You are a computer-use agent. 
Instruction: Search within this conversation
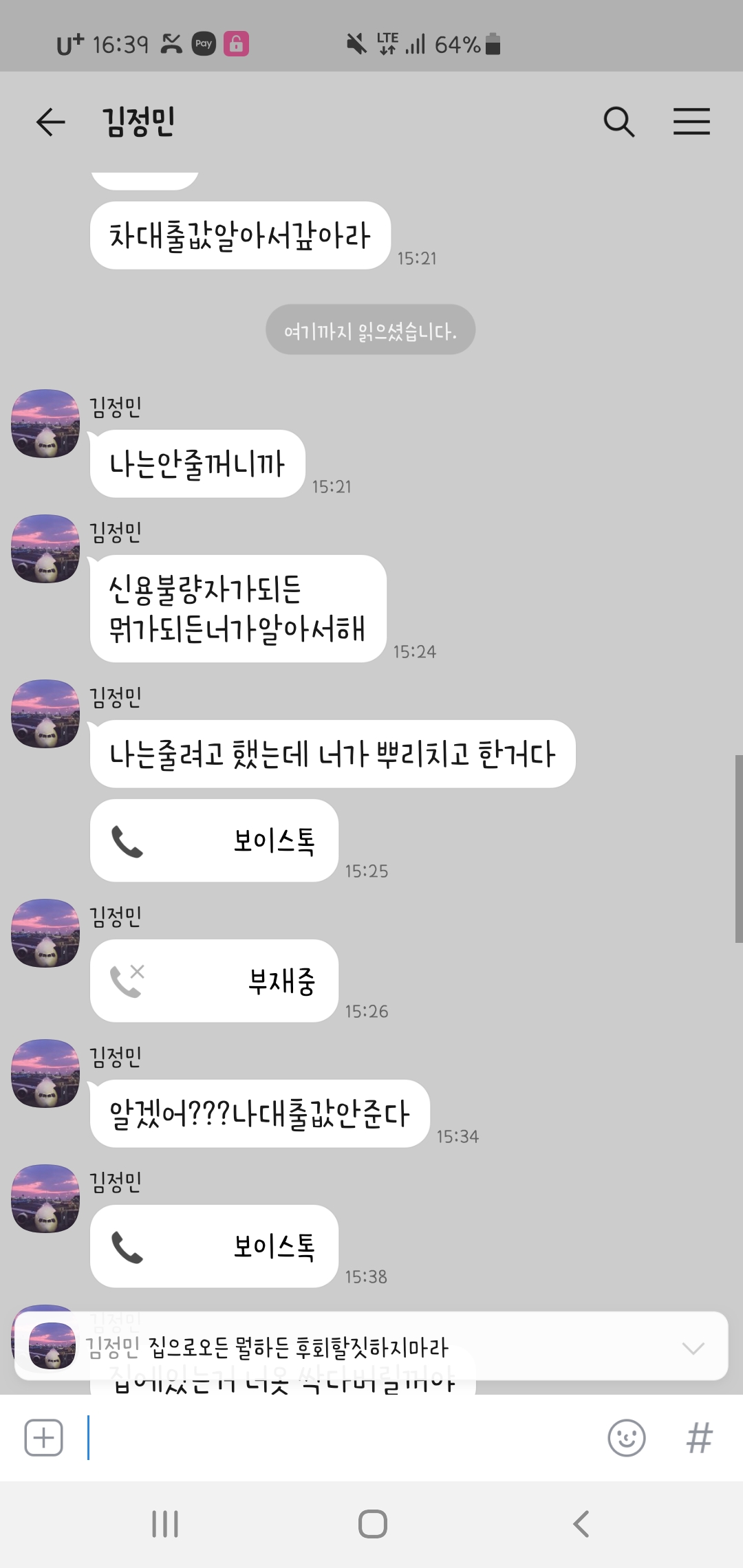pos(618,122)
